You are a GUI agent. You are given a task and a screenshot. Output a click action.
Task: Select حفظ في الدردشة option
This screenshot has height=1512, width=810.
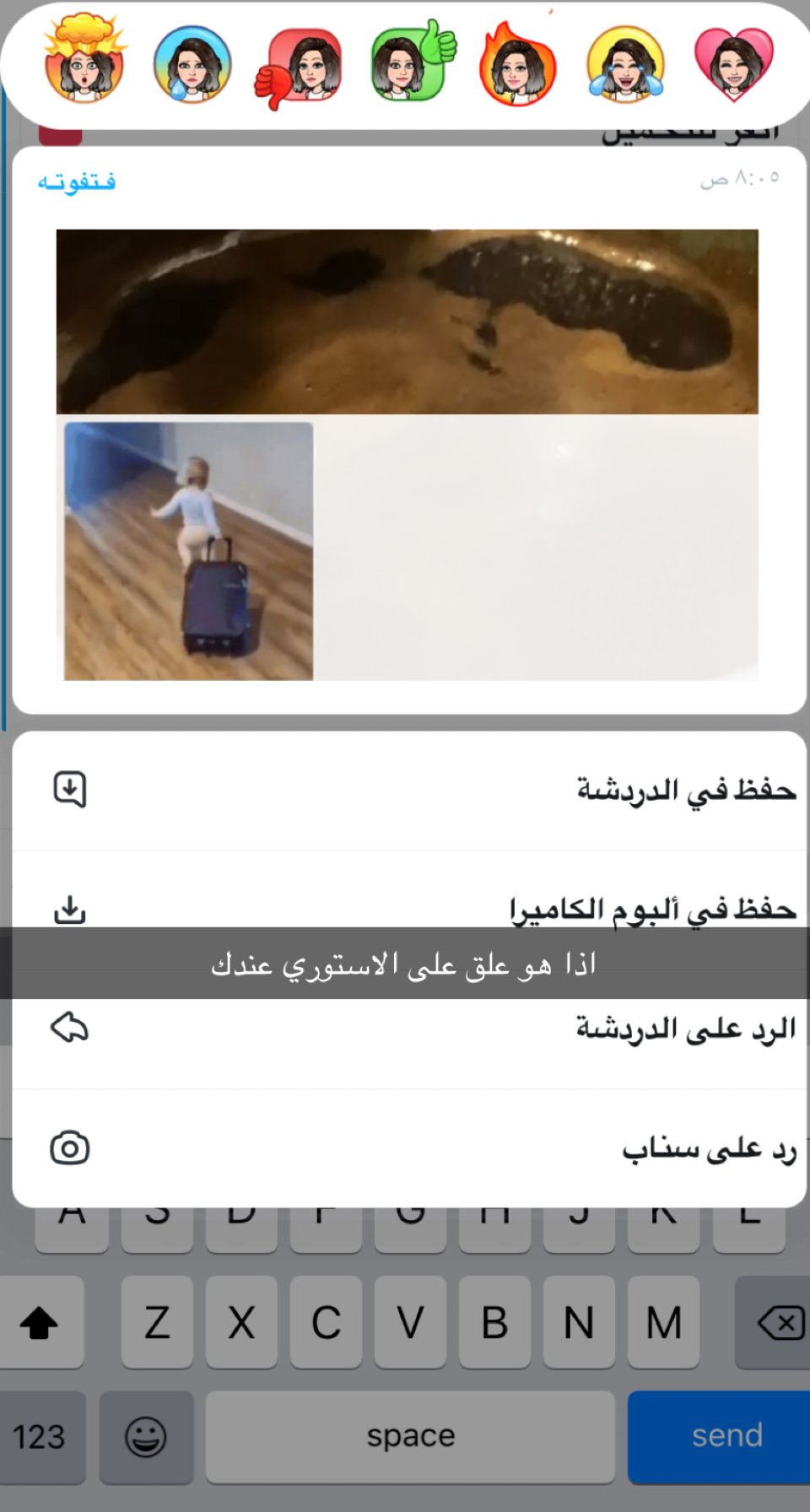tap(409, 791)
